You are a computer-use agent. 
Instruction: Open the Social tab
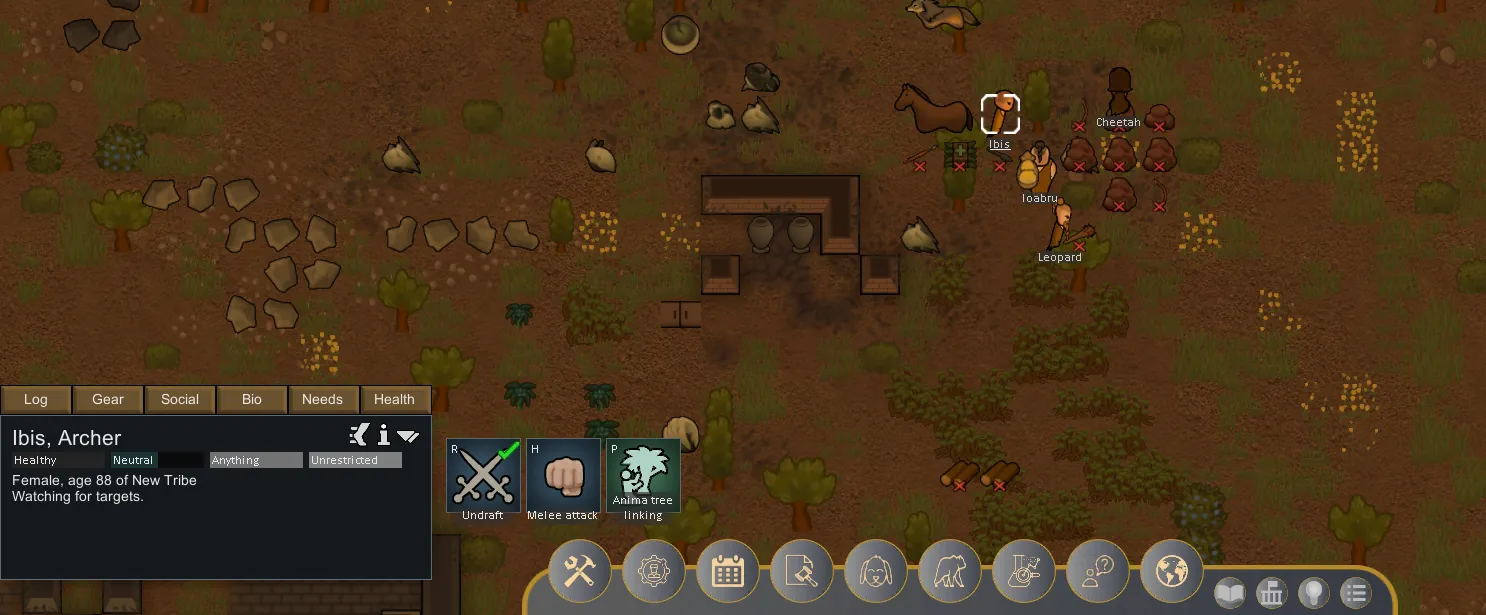coord(180,399)
